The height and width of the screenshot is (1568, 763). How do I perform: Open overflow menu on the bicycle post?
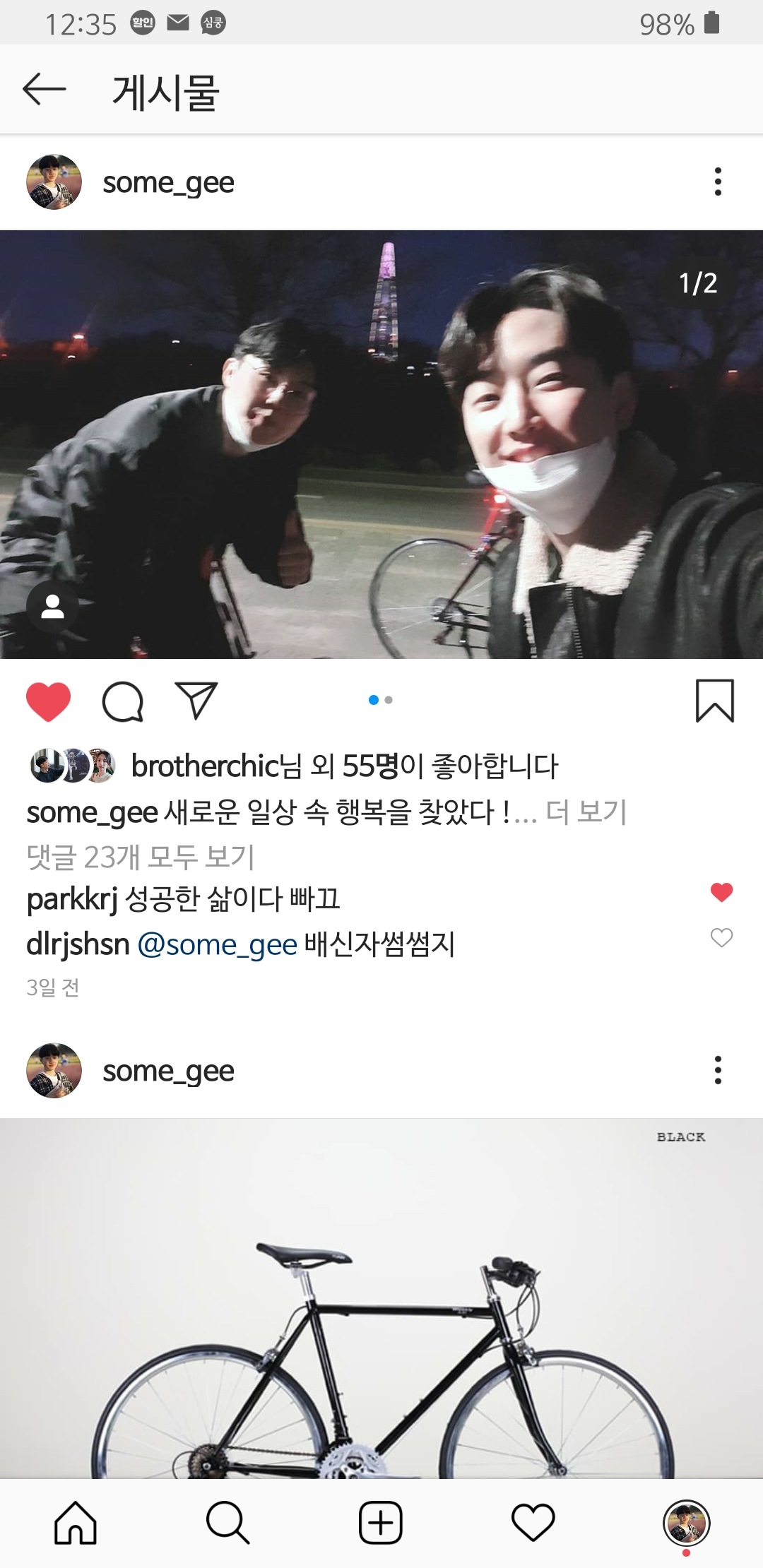(x=718, y=1070)
